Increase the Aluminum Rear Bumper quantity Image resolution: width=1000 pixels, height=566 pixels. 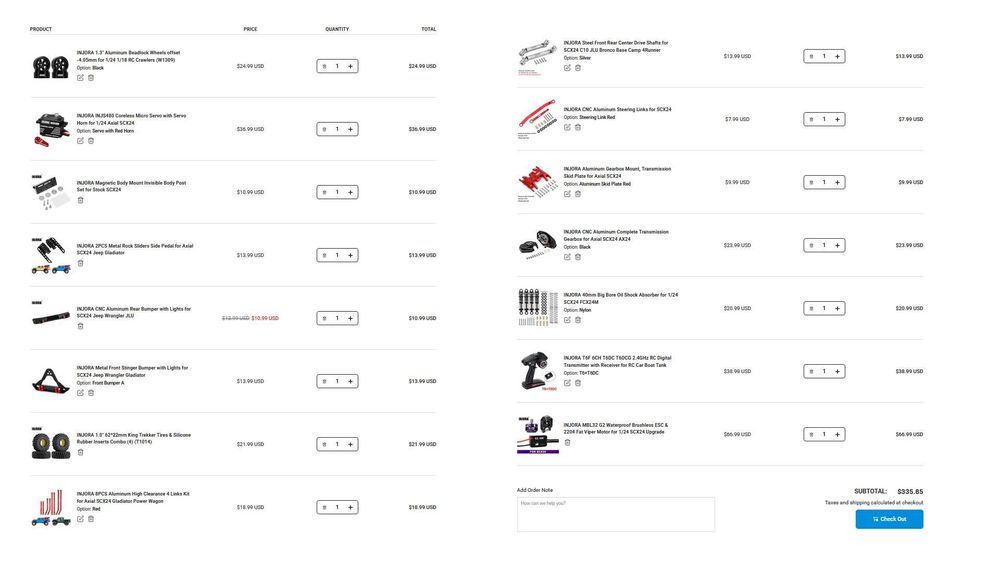[x=350, y=318]
